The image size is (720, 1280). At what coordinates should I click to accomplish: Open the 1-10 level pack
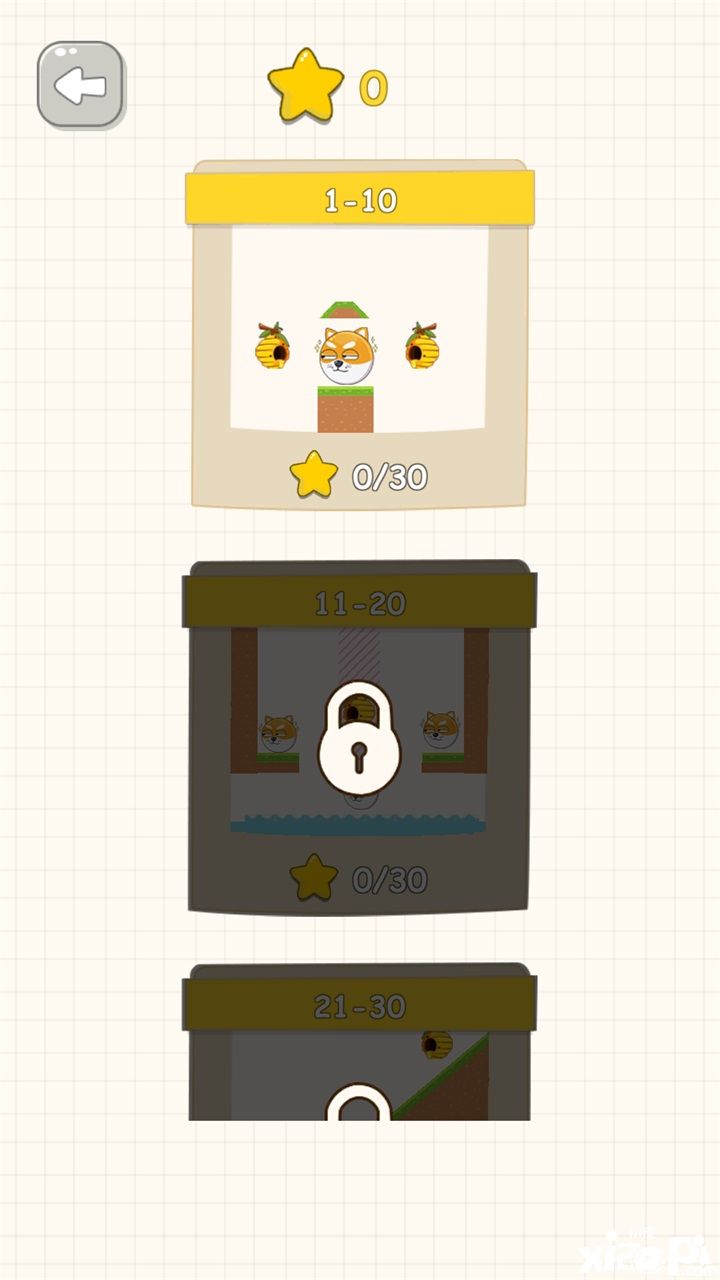(x=359, y=335)
